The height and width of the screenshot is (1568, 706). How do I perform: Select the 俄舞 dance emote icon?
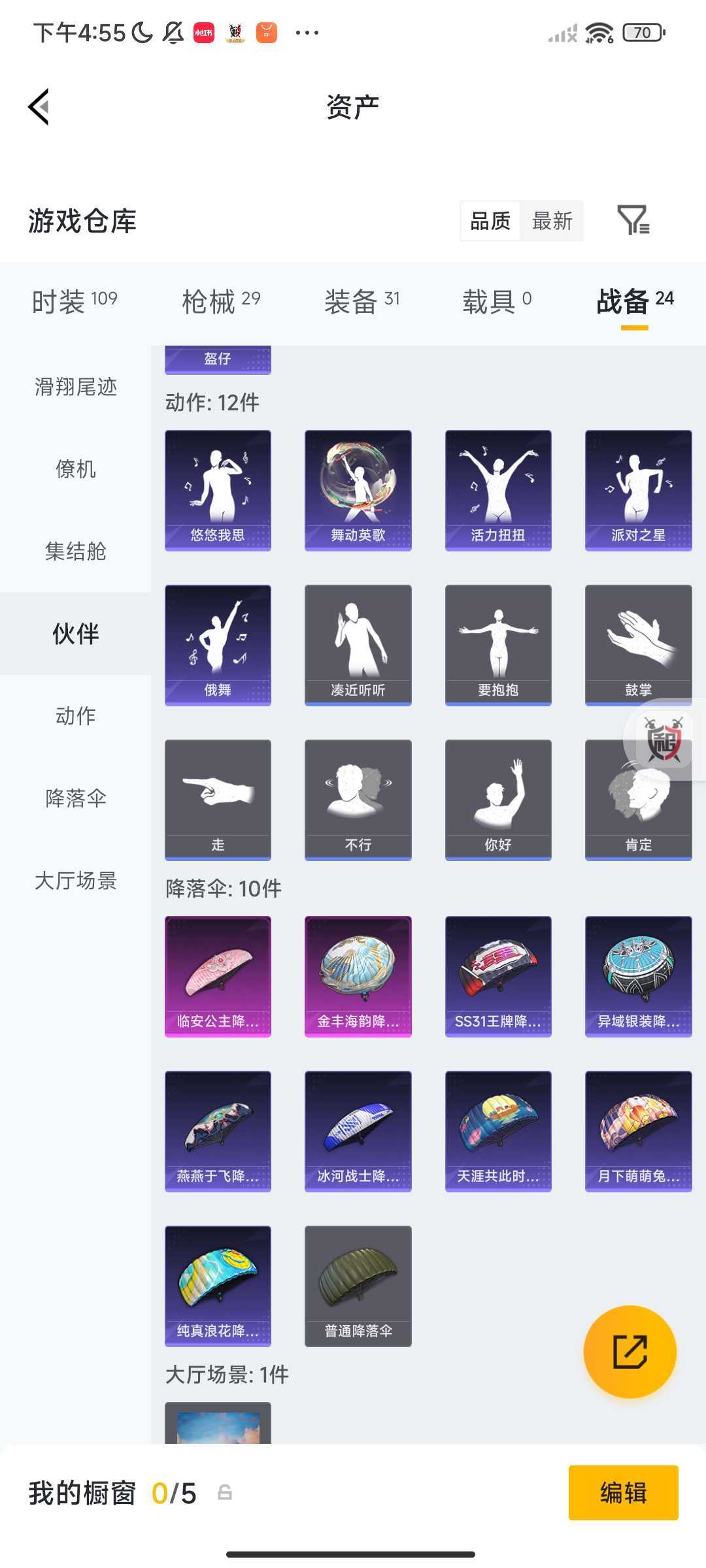(x=217, y=644)
